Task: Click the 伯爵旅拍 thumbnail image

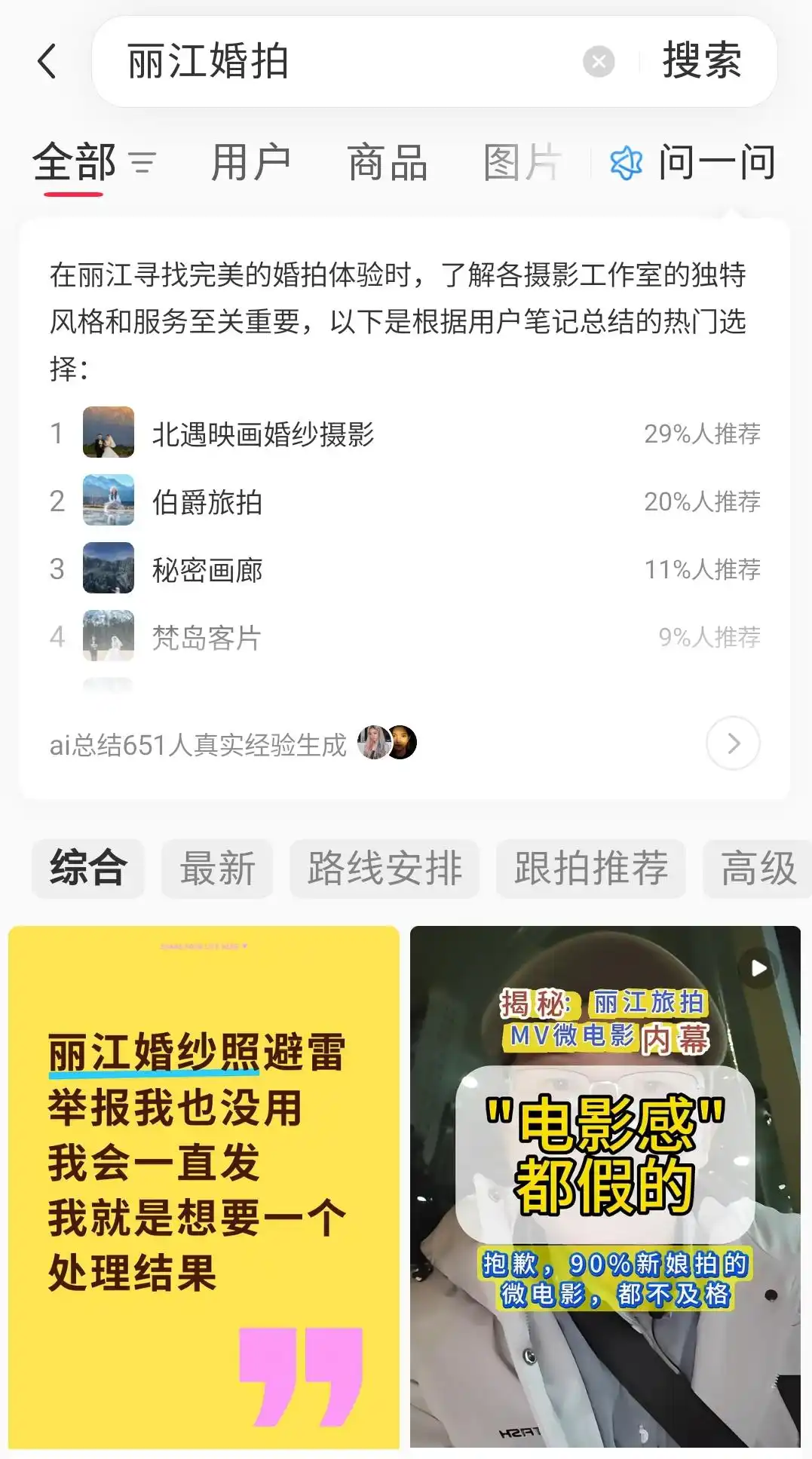Action: pos(108,501)
